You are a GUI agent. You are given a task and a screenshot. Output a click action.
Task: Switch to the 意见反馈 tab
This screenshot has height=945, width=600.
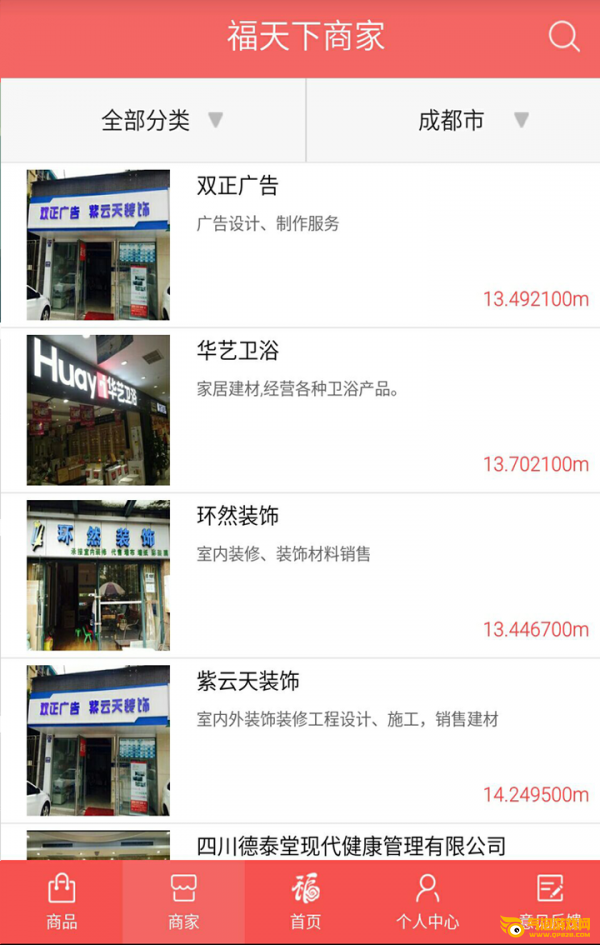pyautogui.click(x=550, y=902)
